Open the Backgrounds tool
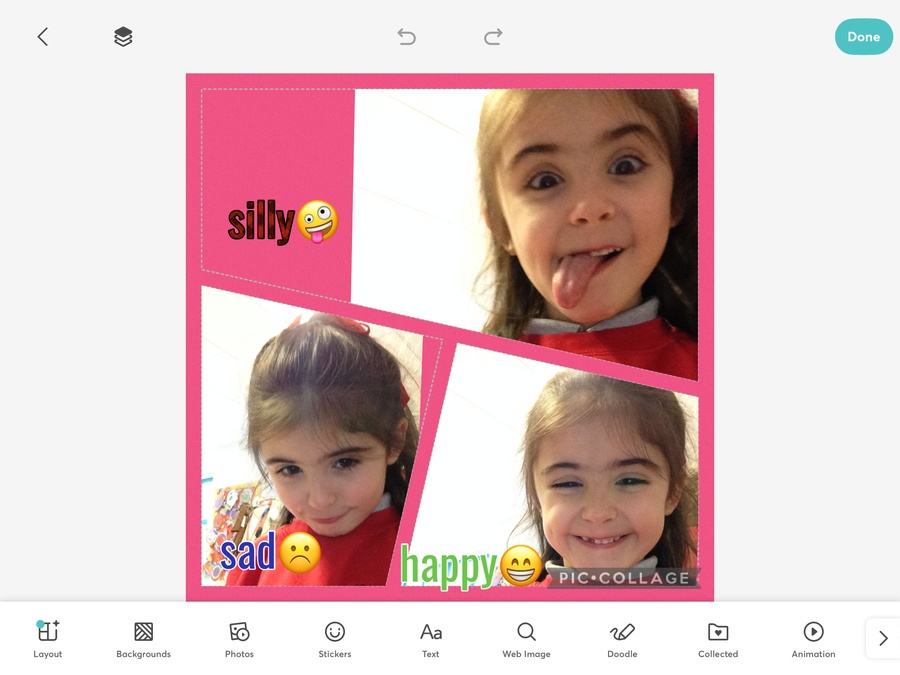This screenshot has width=900, height=675. [143, 639]
